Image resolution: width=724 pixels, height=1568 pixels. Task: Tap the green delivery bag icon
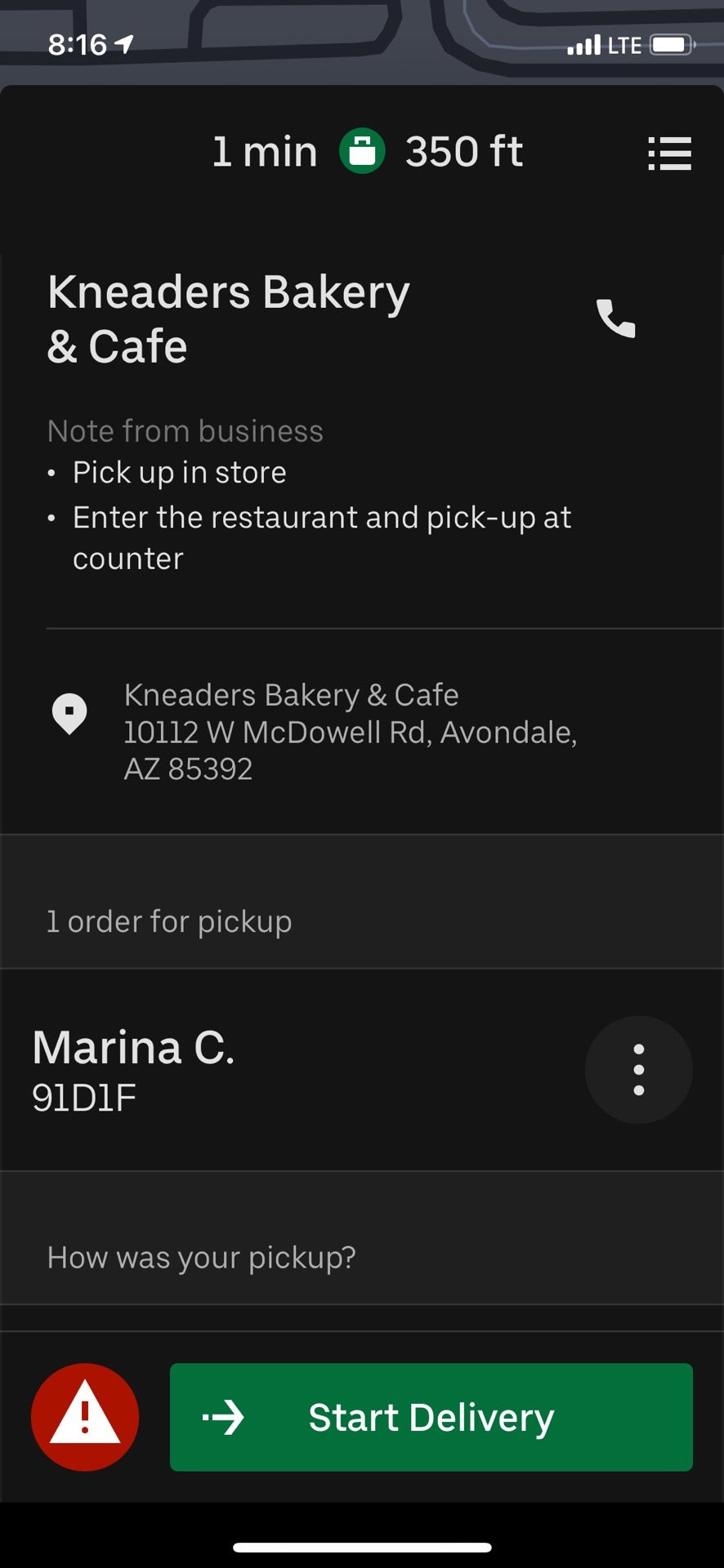362,151
